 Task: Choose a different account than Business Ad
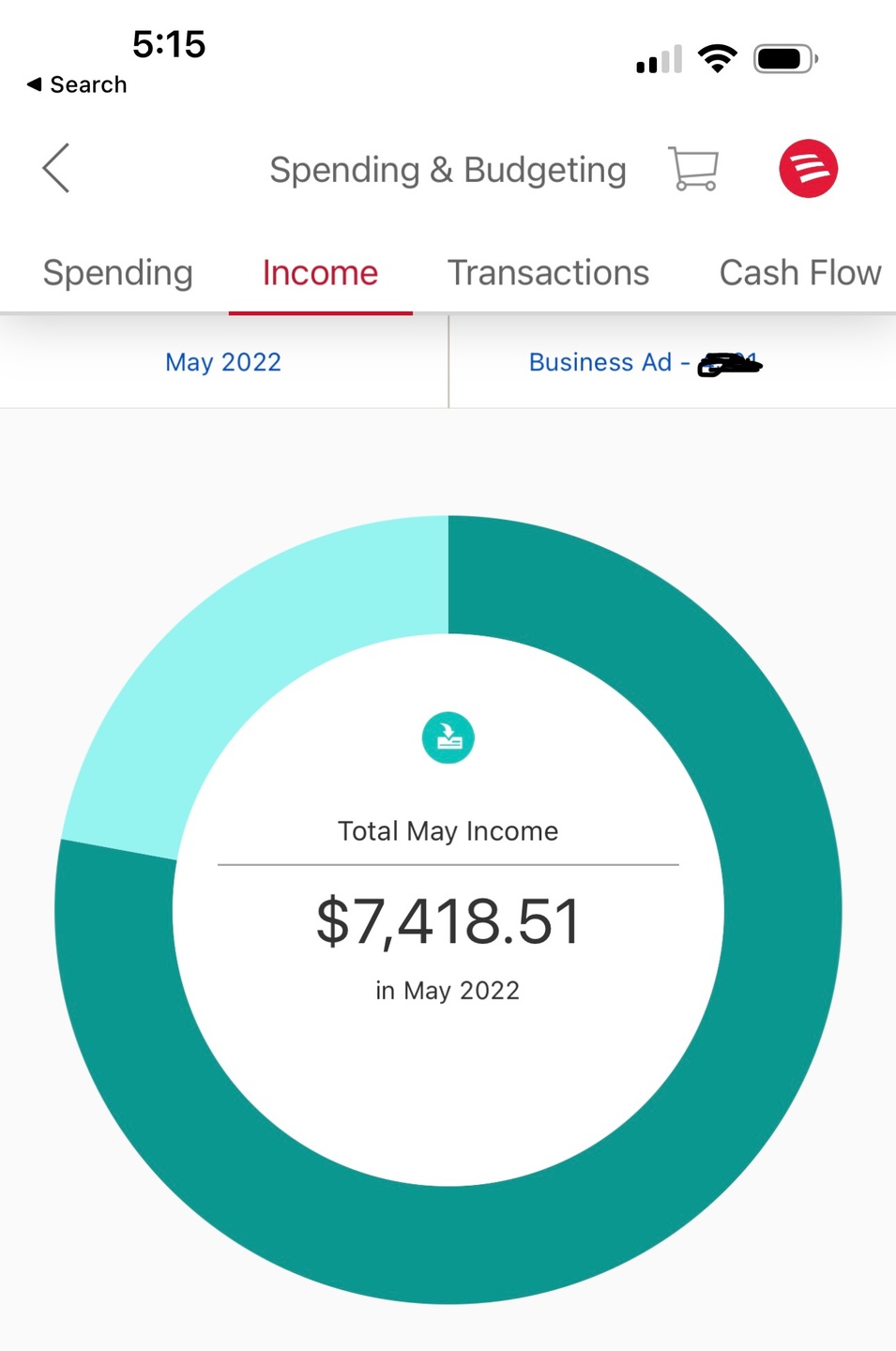[x=644, y=362]
